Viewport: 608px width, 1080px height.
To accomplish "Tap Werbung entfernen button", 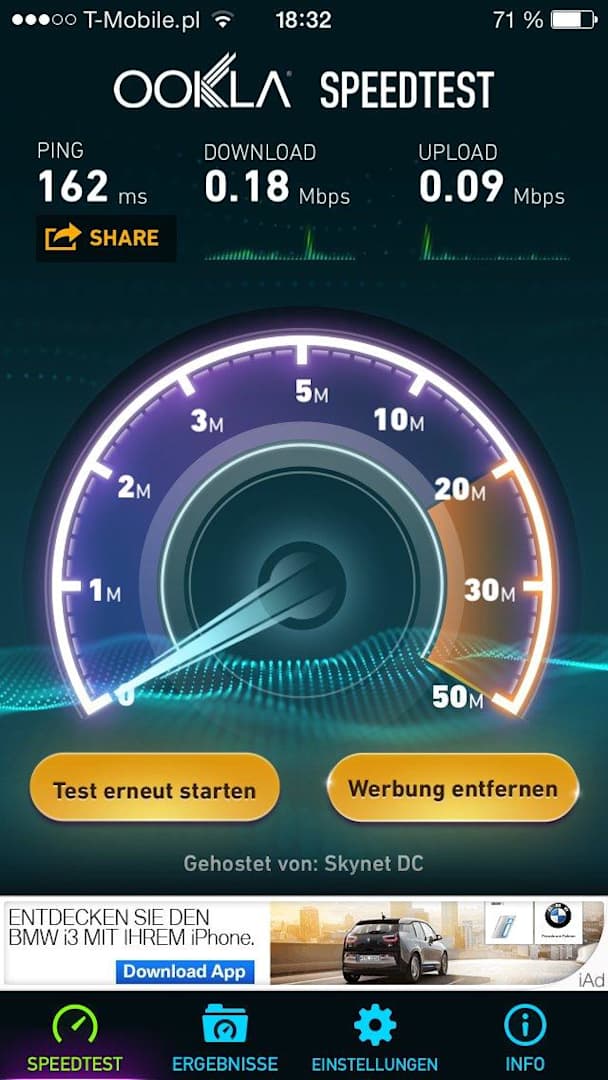I will 453,788.
